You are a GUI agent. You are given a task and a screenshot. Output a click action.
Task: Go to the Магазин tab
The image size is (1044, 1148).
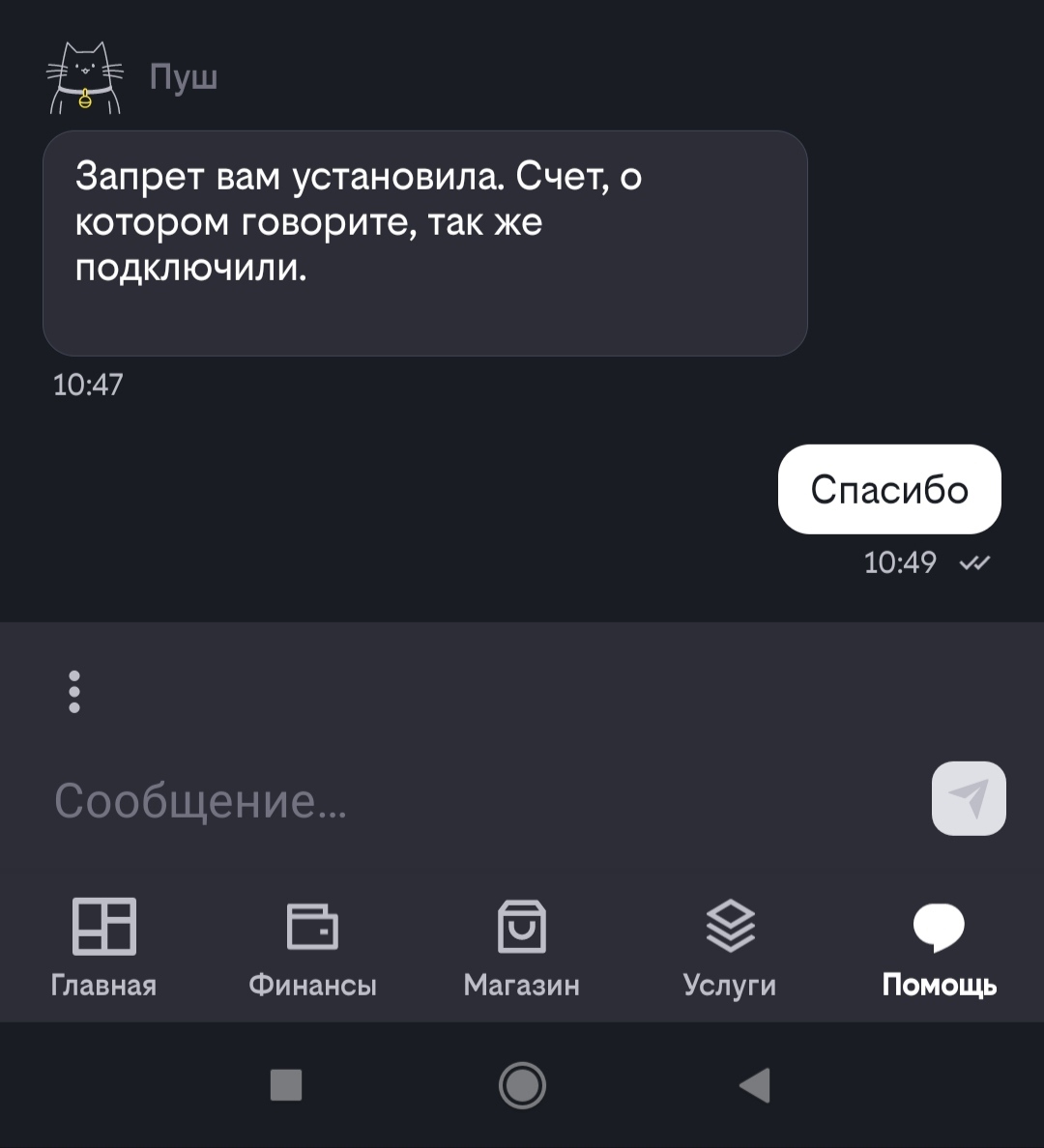pos(521,947)
